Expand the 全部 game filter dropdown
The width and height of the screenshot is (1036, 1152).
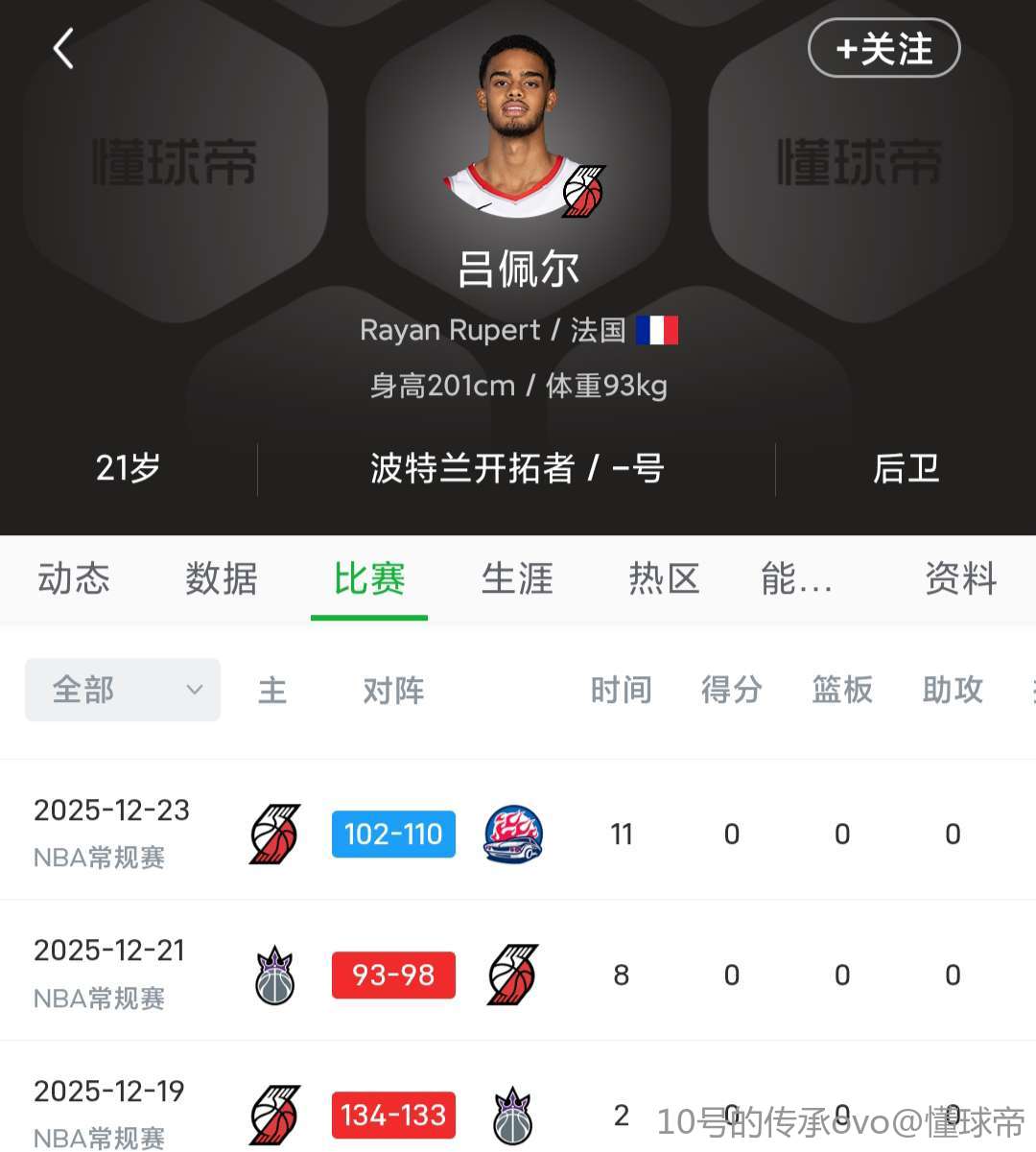123,690
